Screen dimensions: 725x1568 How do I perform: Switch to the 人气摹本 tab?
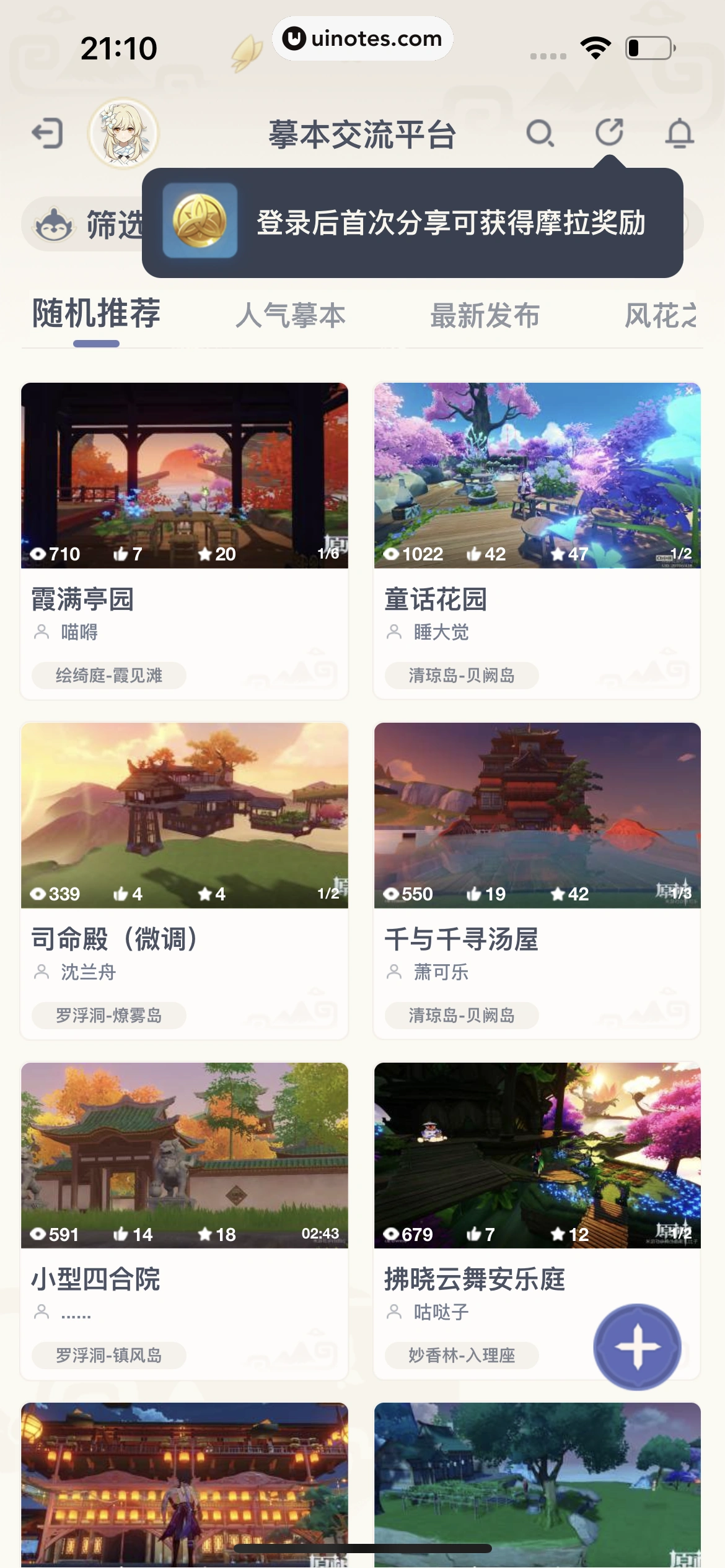[x=290, y=316]
